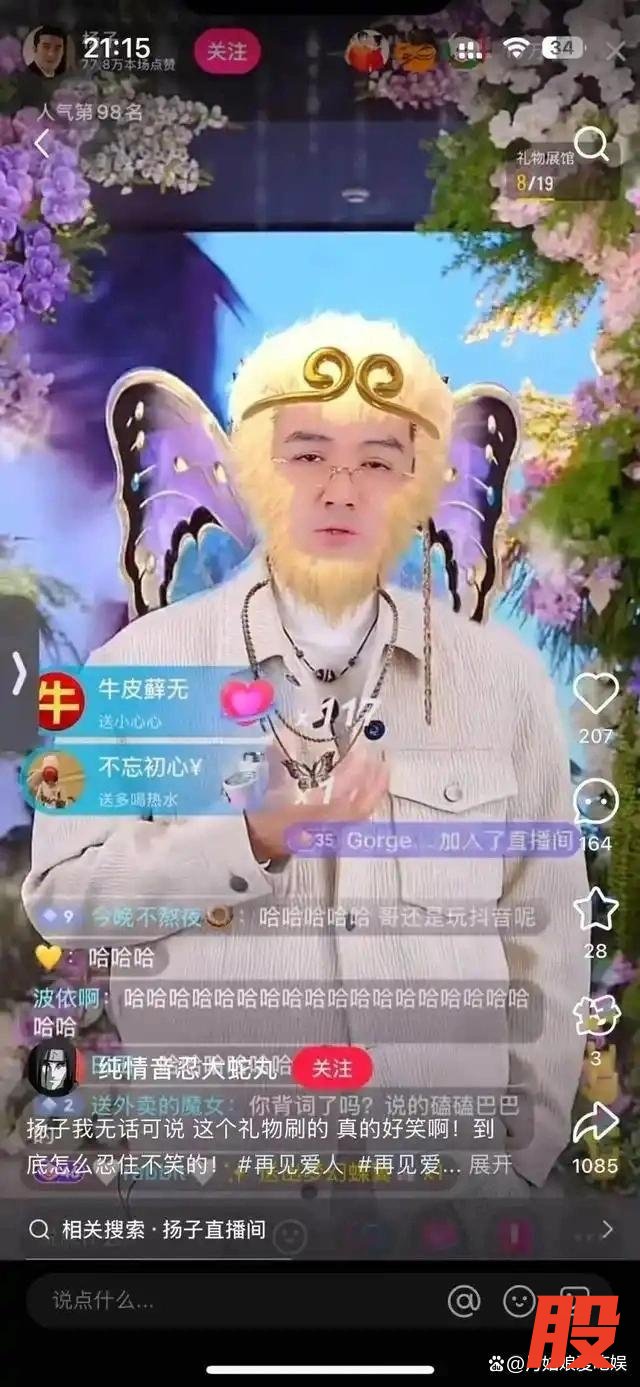Go back with the left arrow
Image resolution: width=640 pixels, height=1387 pixels.
pos(41,145)
